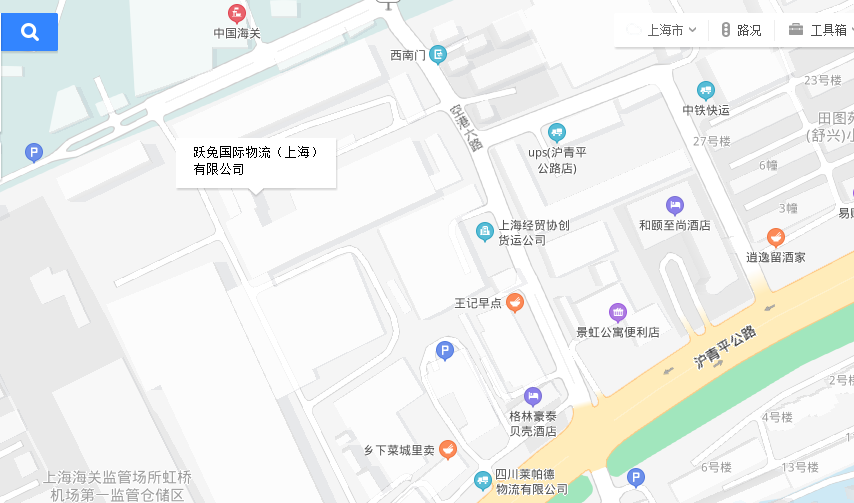The width and height of the screenshot is (854, 503).
Task: Select the 和颐至尚酒店 hotel marker
Action: pos(675,206)
